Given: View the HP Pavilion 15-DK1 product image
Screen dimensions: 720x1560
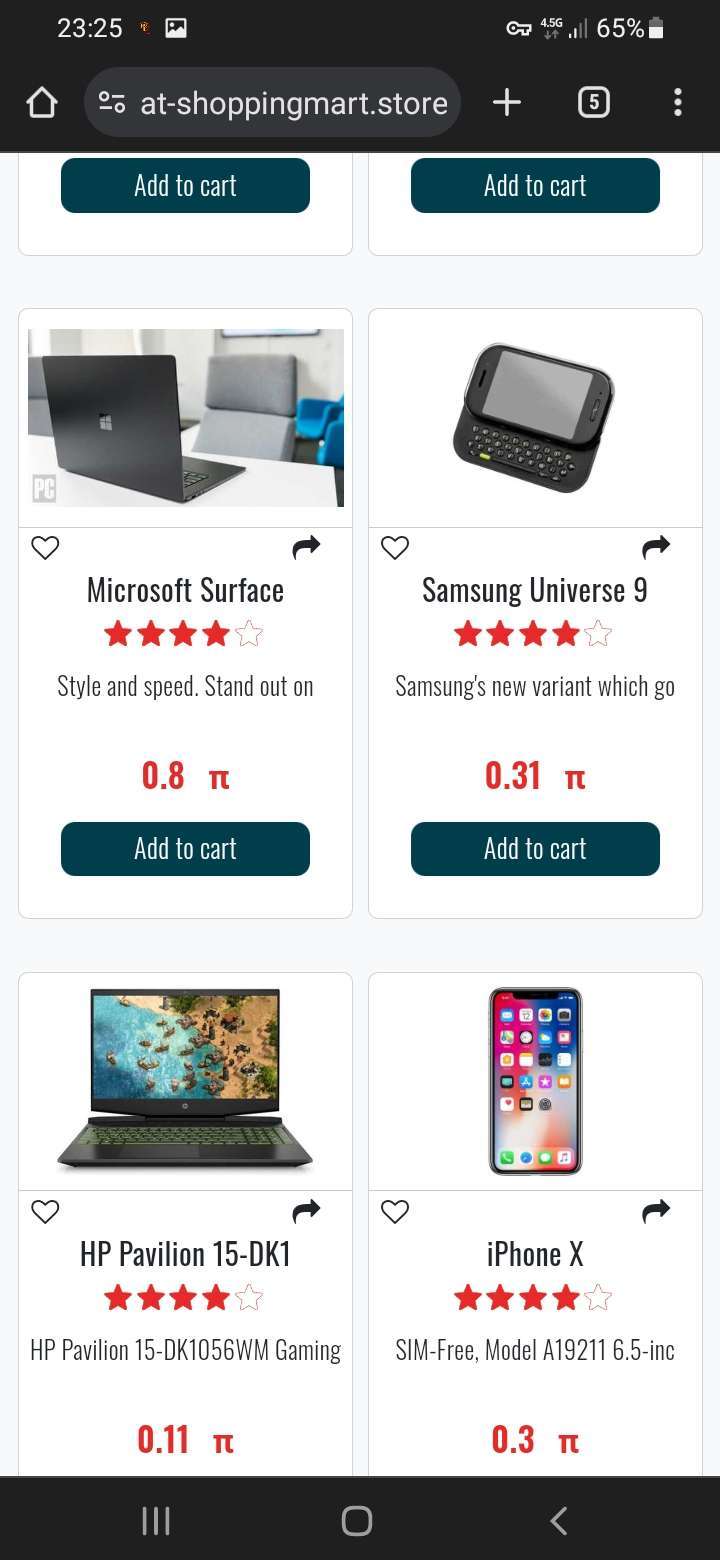Looking at the screenshot, I should pos(186,1081).
